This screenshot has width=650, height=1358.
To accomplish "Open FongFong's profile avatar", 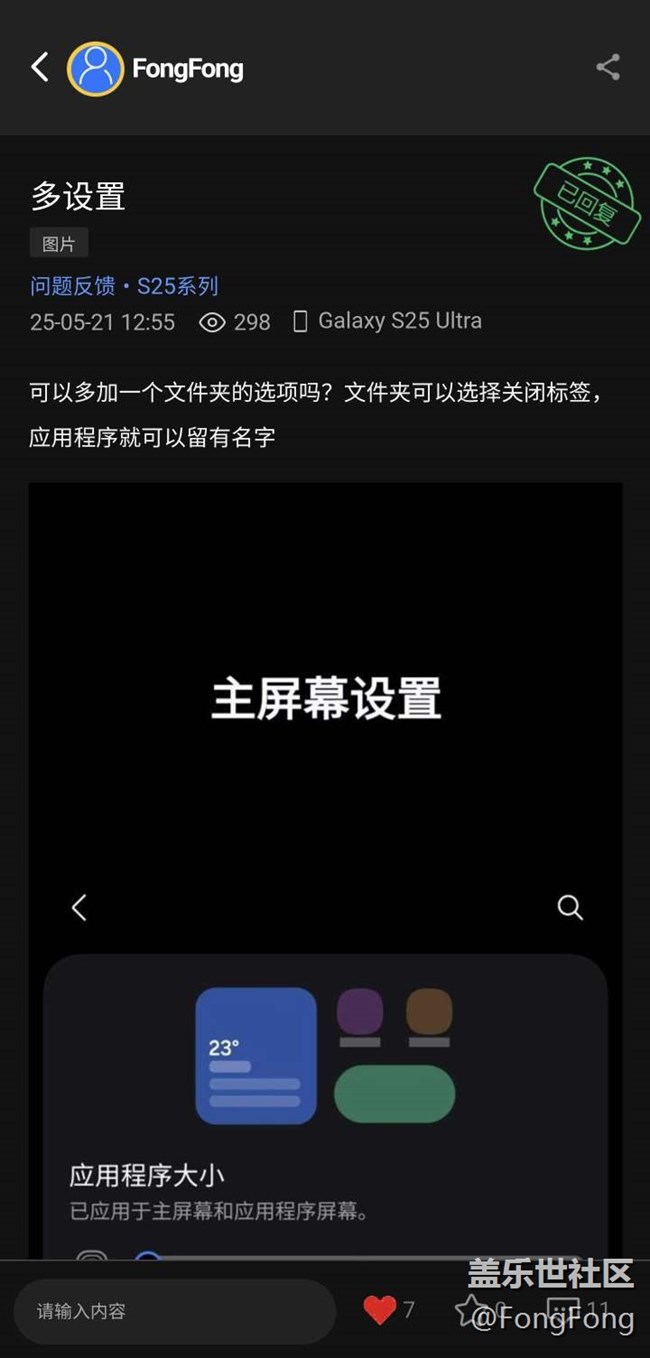I will tap(95, 69).
